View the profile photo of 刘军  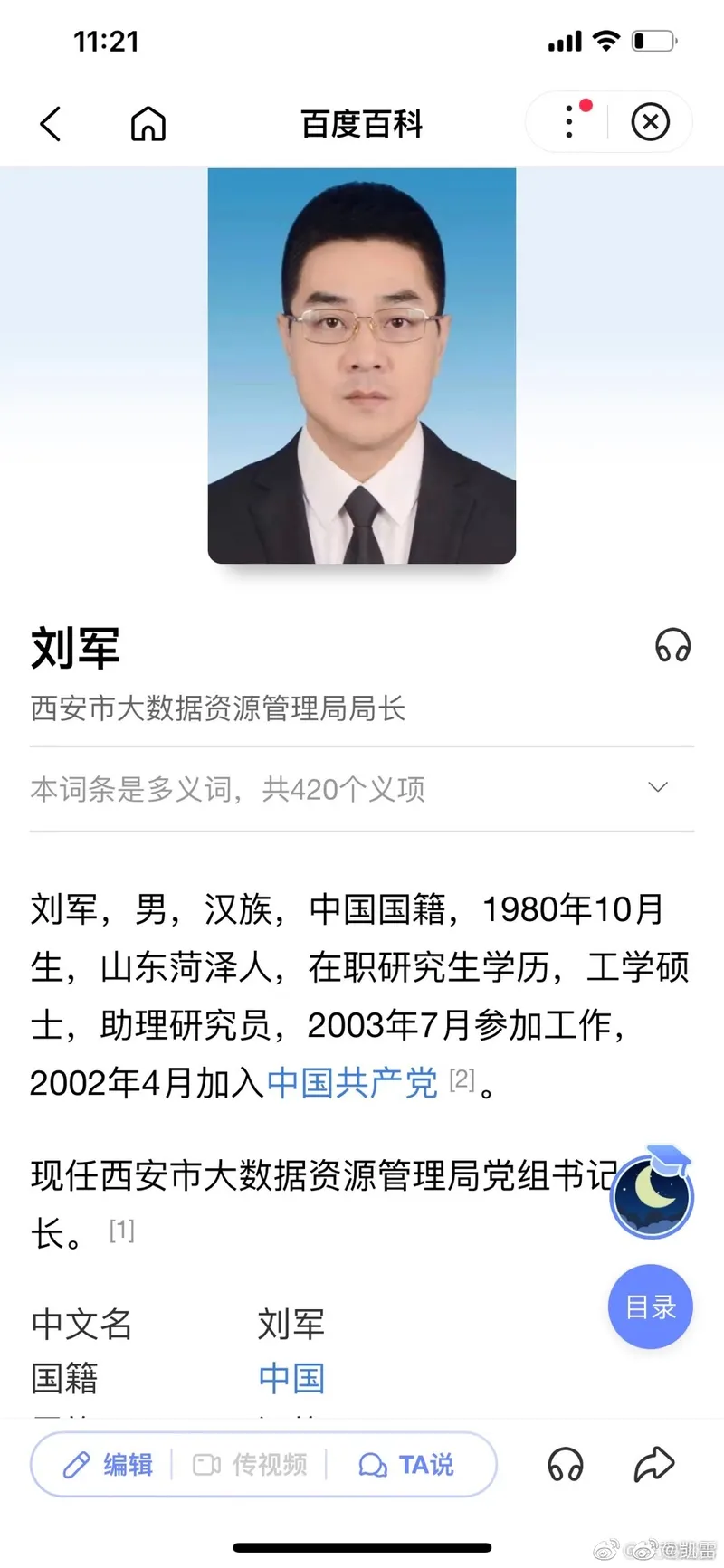[x=362, y=366]
